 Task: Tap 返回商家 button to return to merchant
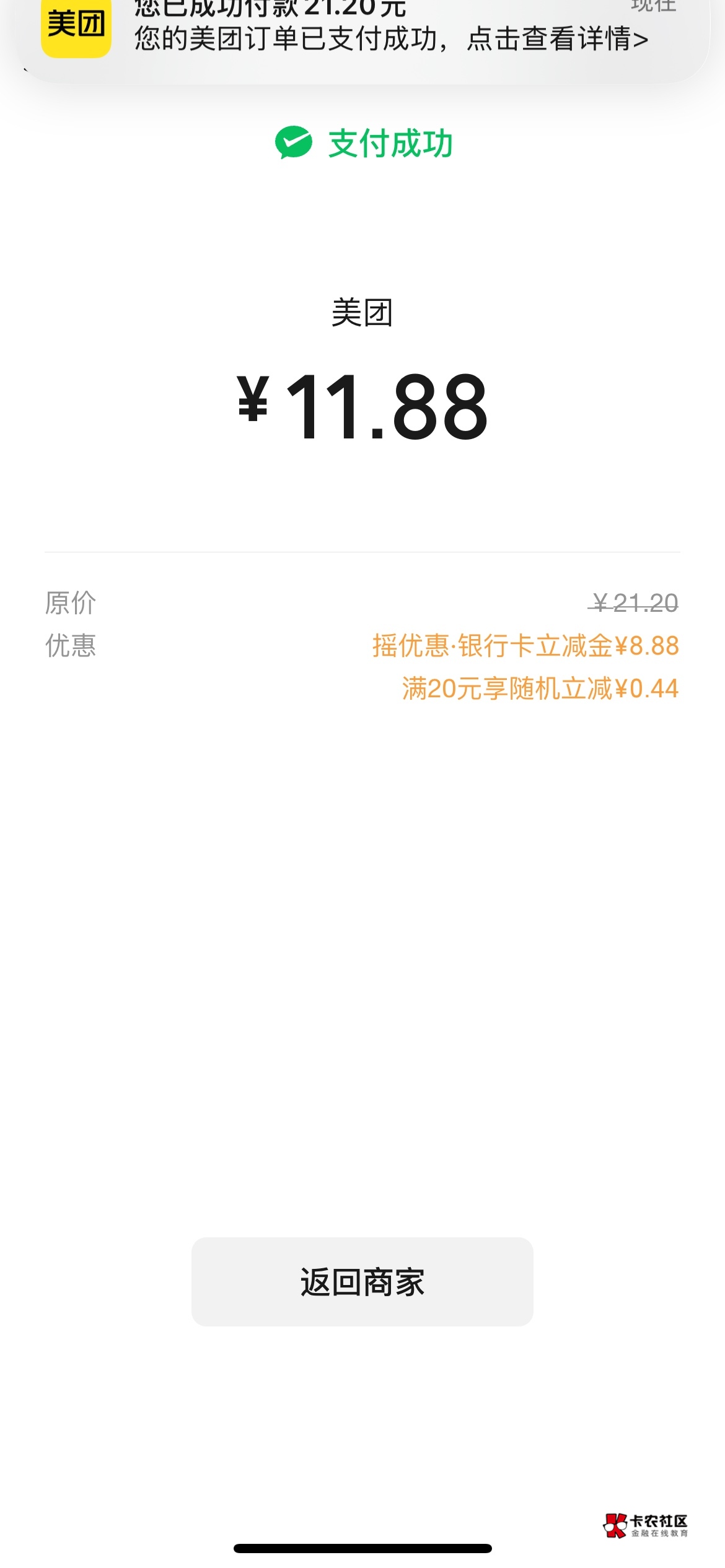362,1281
